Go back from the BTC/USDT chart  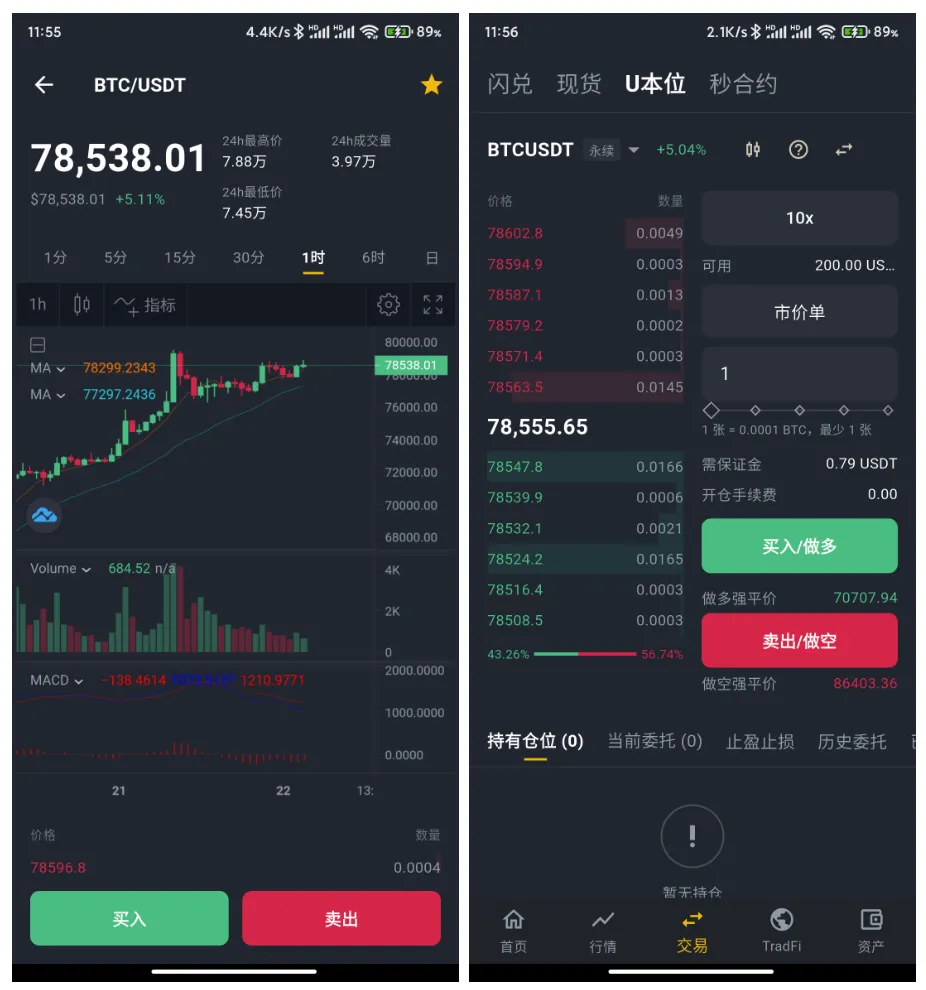[44, 84]
